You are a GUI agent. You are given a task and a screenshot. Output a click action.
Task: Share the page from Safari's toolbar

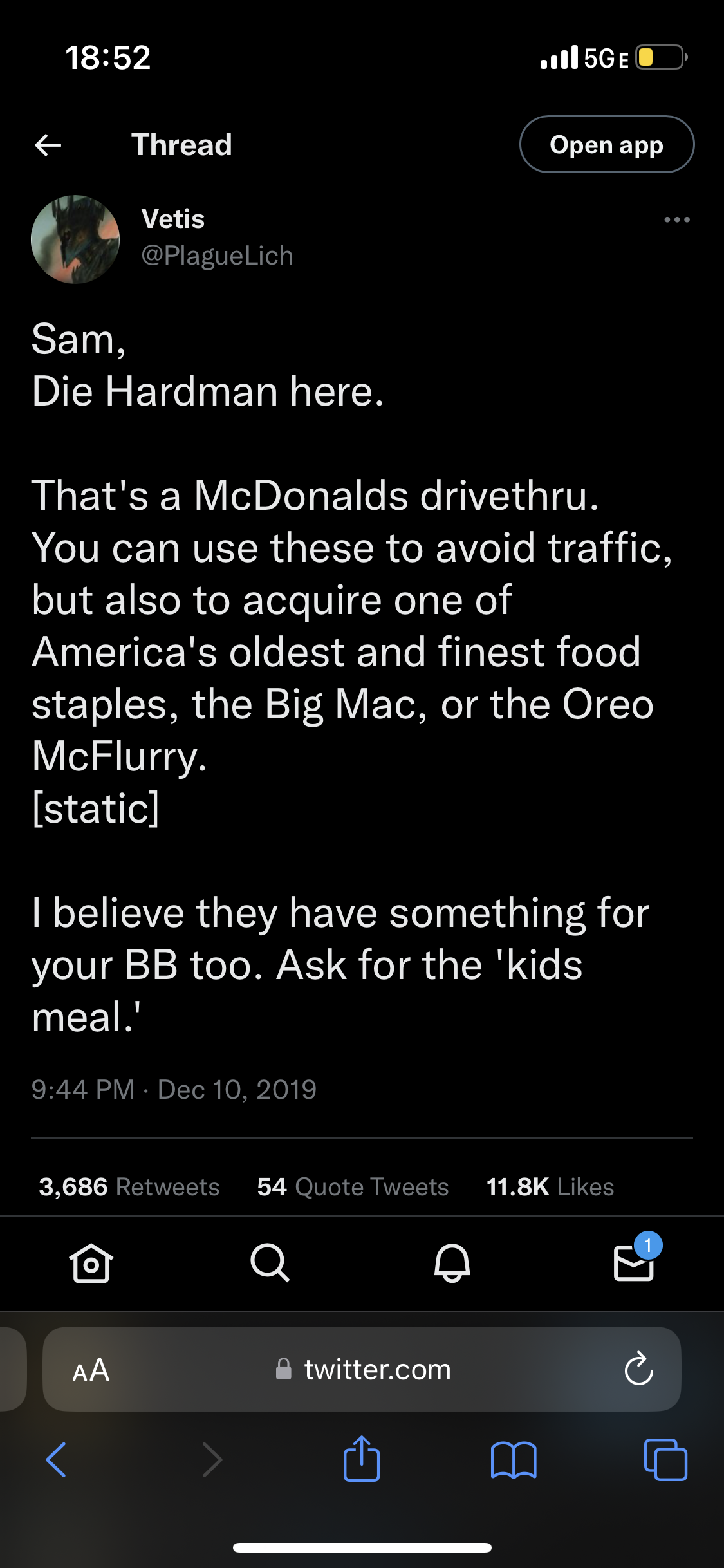(x=362, y=1458)
